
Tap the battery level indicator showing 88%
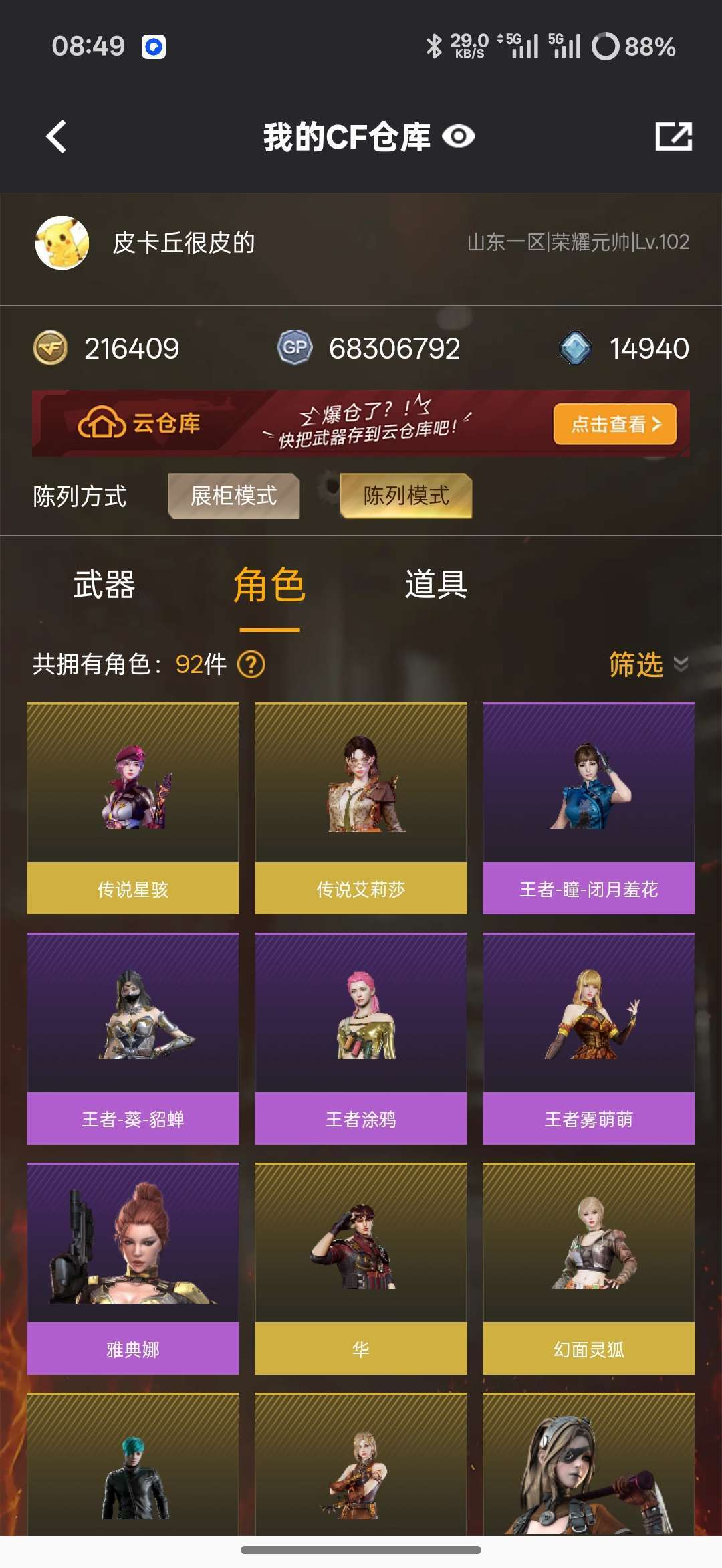pyautogui.click(x=632, y=47)
